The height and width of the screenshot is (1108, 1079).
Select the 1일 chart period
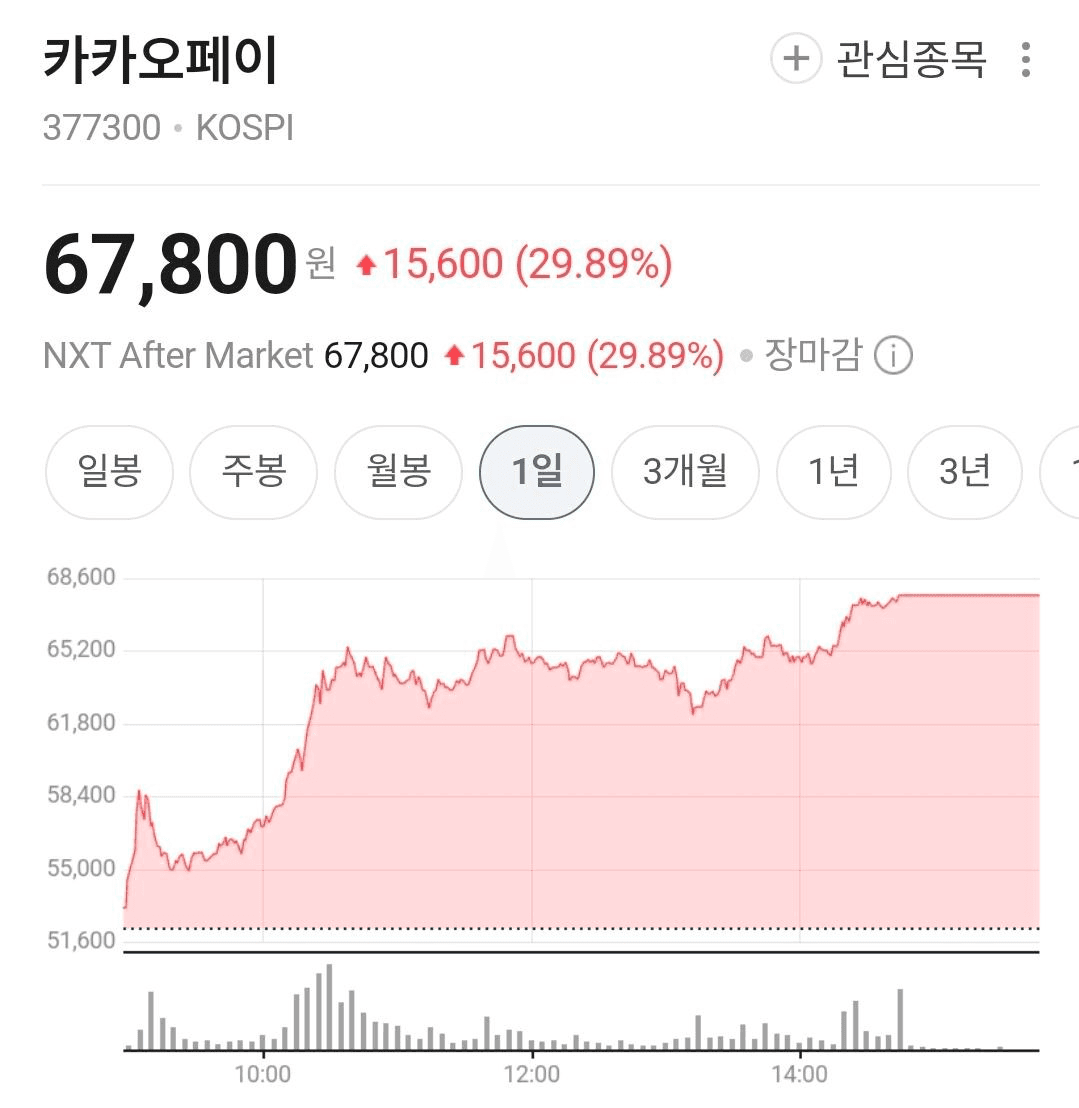[537, 472]
